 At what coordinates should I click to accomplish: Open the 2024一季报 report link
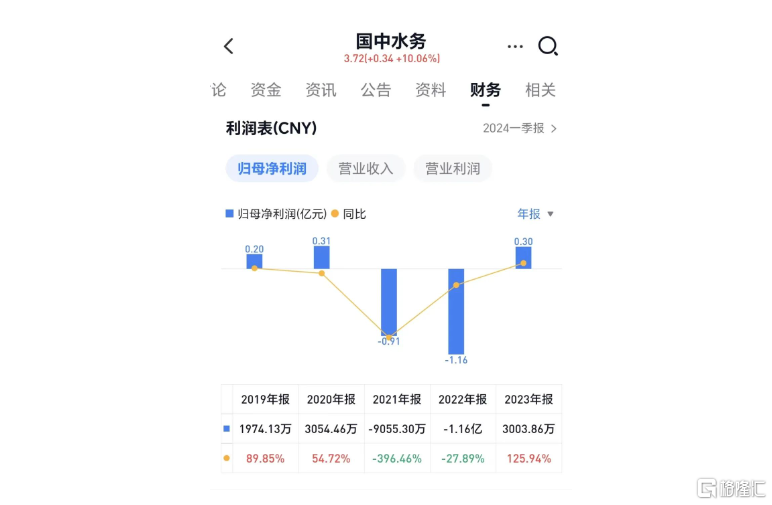519,128
